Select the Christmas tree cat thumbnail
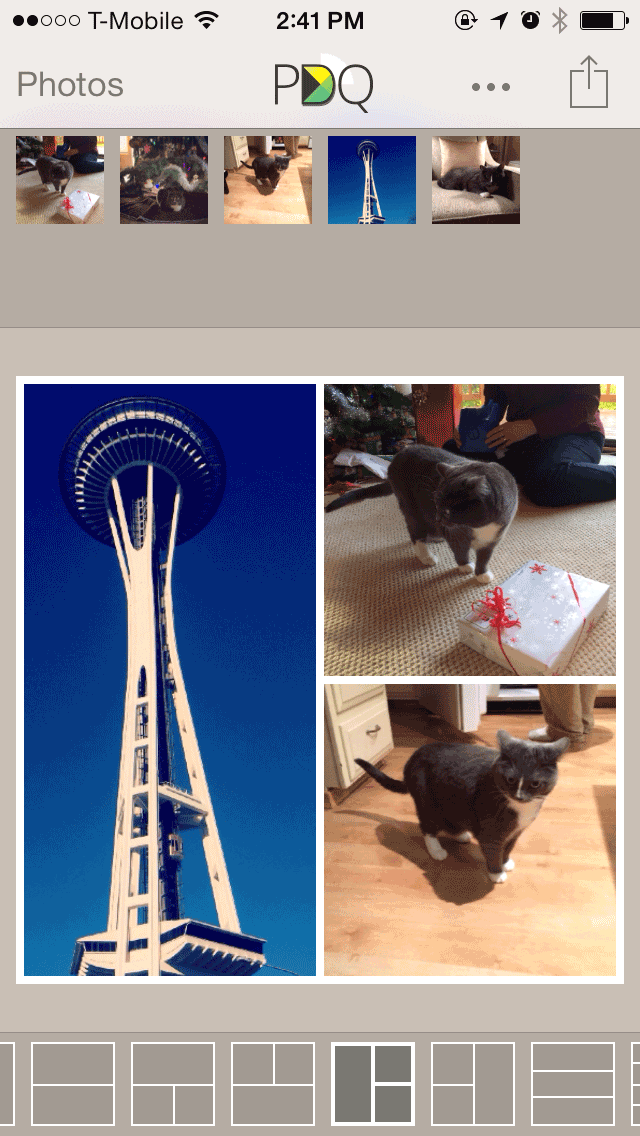640x1136 pixels. click(x=164, y=180)
